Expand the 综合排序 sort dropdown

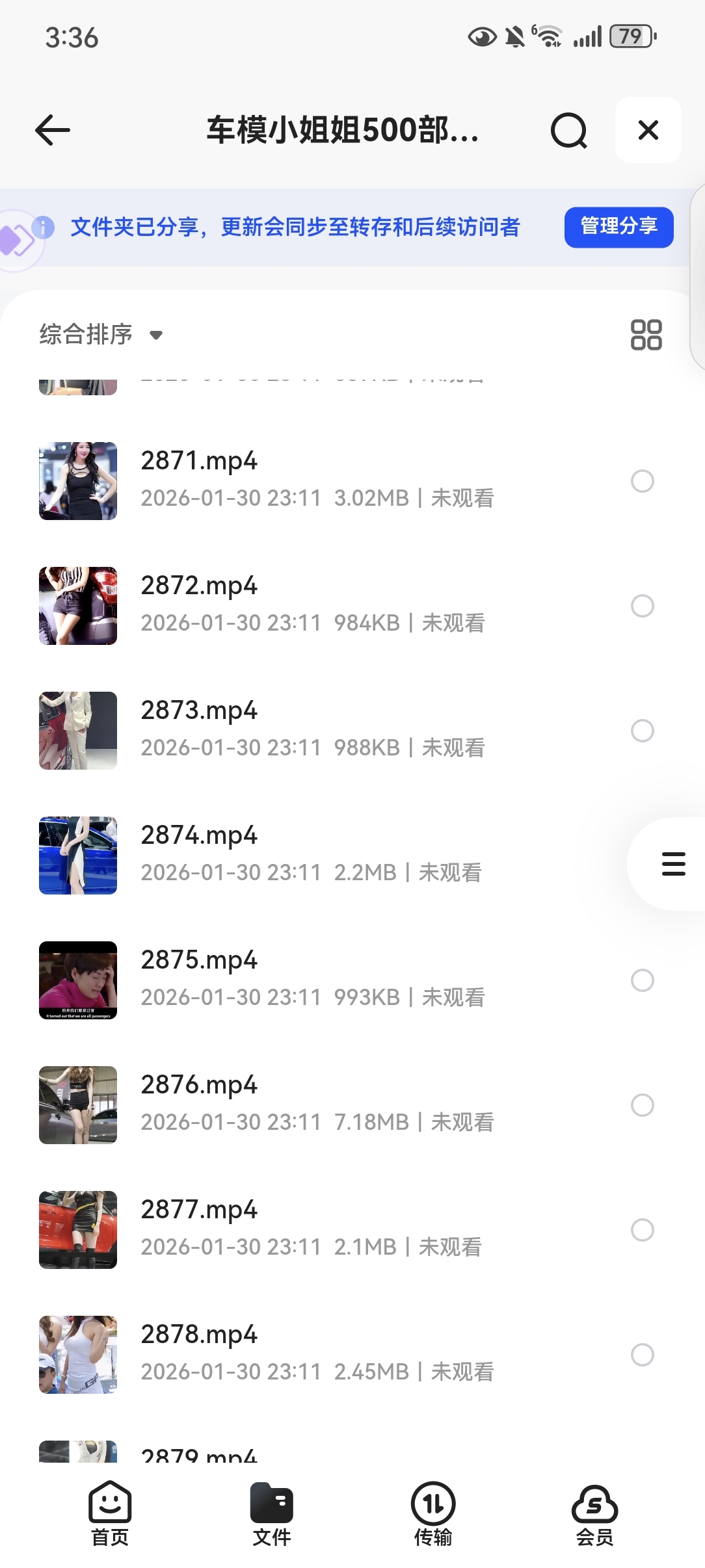click(101, 335)
